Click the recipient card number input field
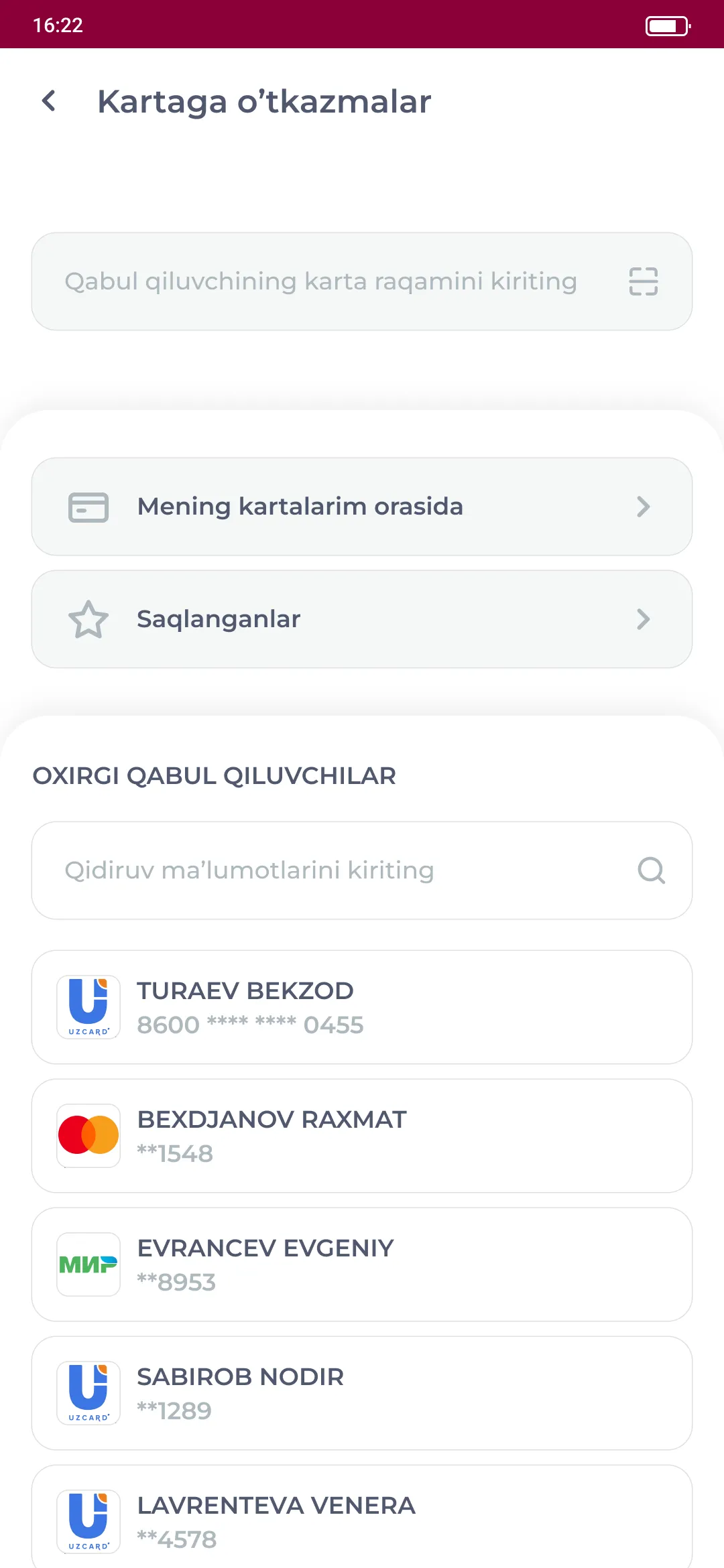The height and width of the screenshot is (1568, 724). pyautogui.click(x=320, y=281)
